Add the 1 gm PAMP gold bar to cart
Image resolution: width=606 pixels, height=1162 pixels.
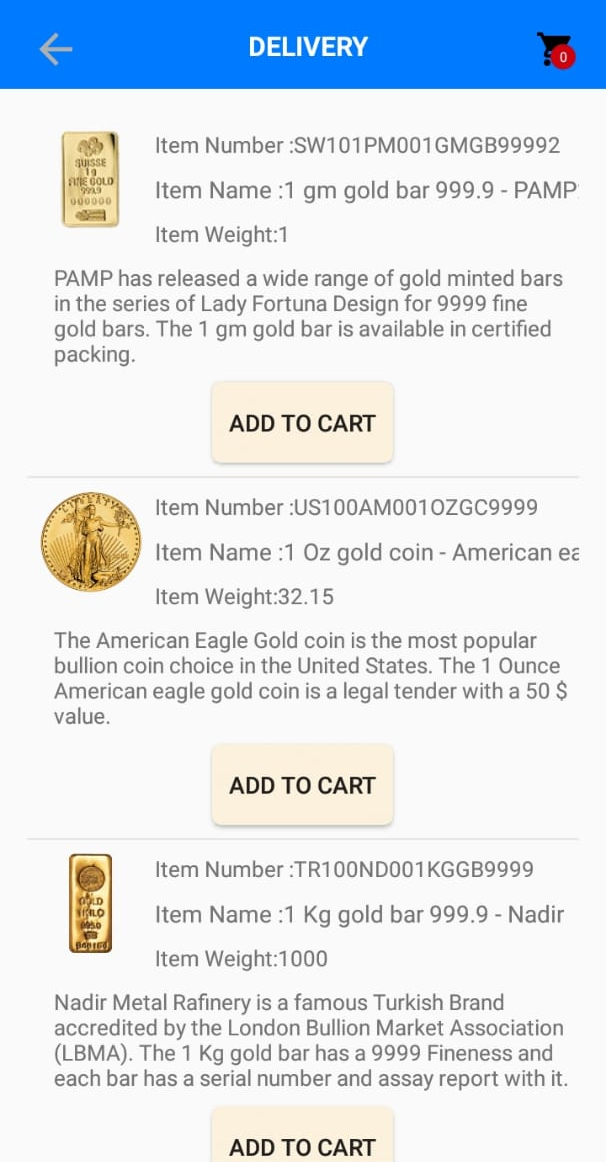(x=302, y=423)
